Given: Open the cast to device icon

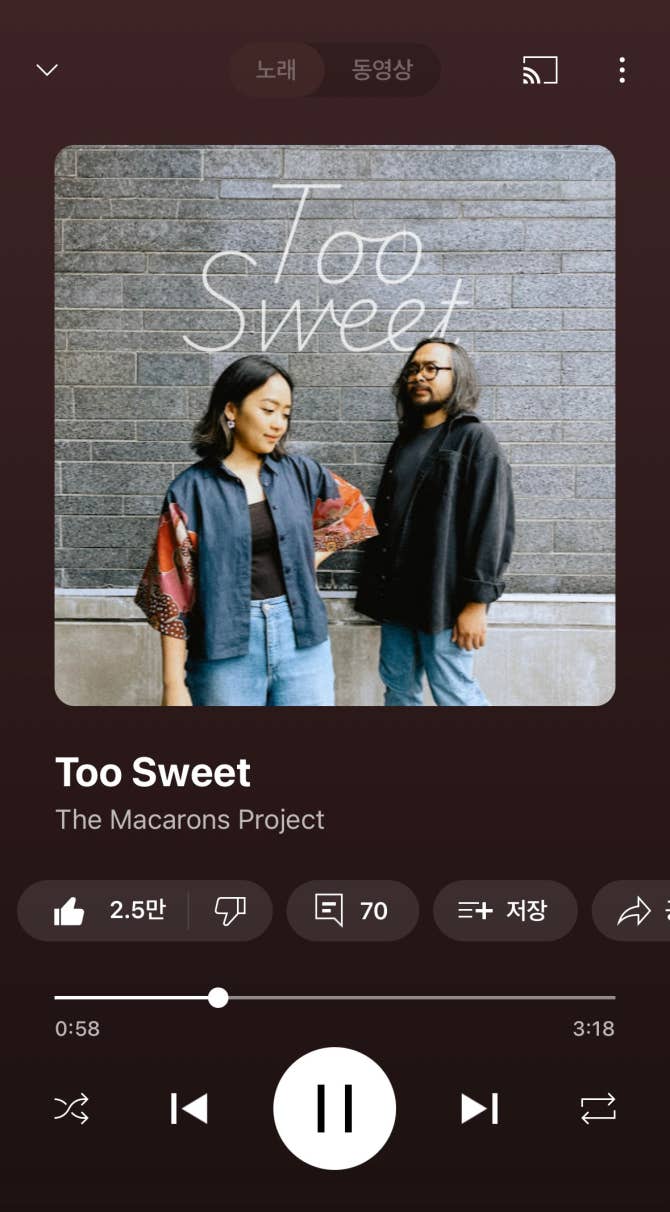Looking at the screenshot, I should pos(540,70).
